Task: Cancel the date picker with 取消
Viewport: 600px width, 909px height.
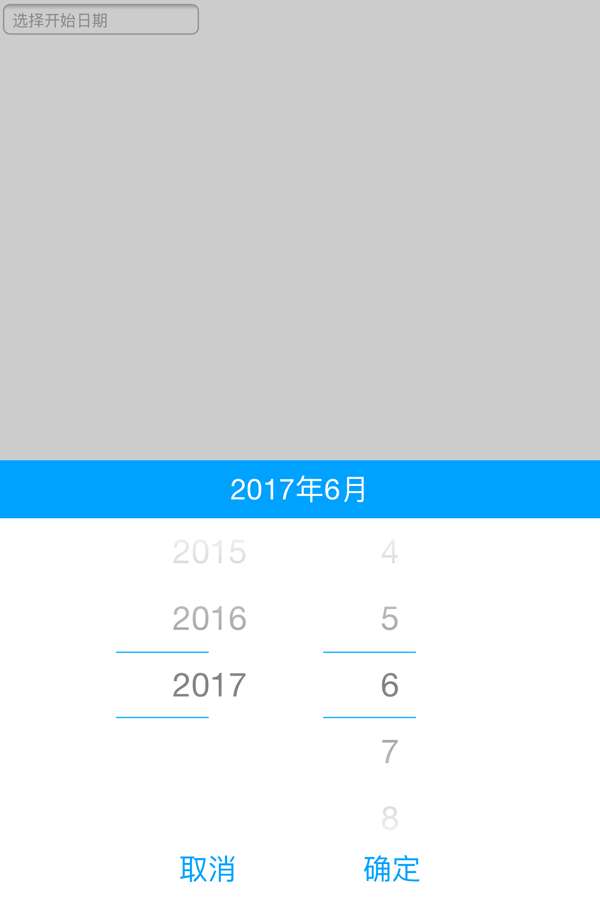Action: pyautogui.click(x=208, y=869)
